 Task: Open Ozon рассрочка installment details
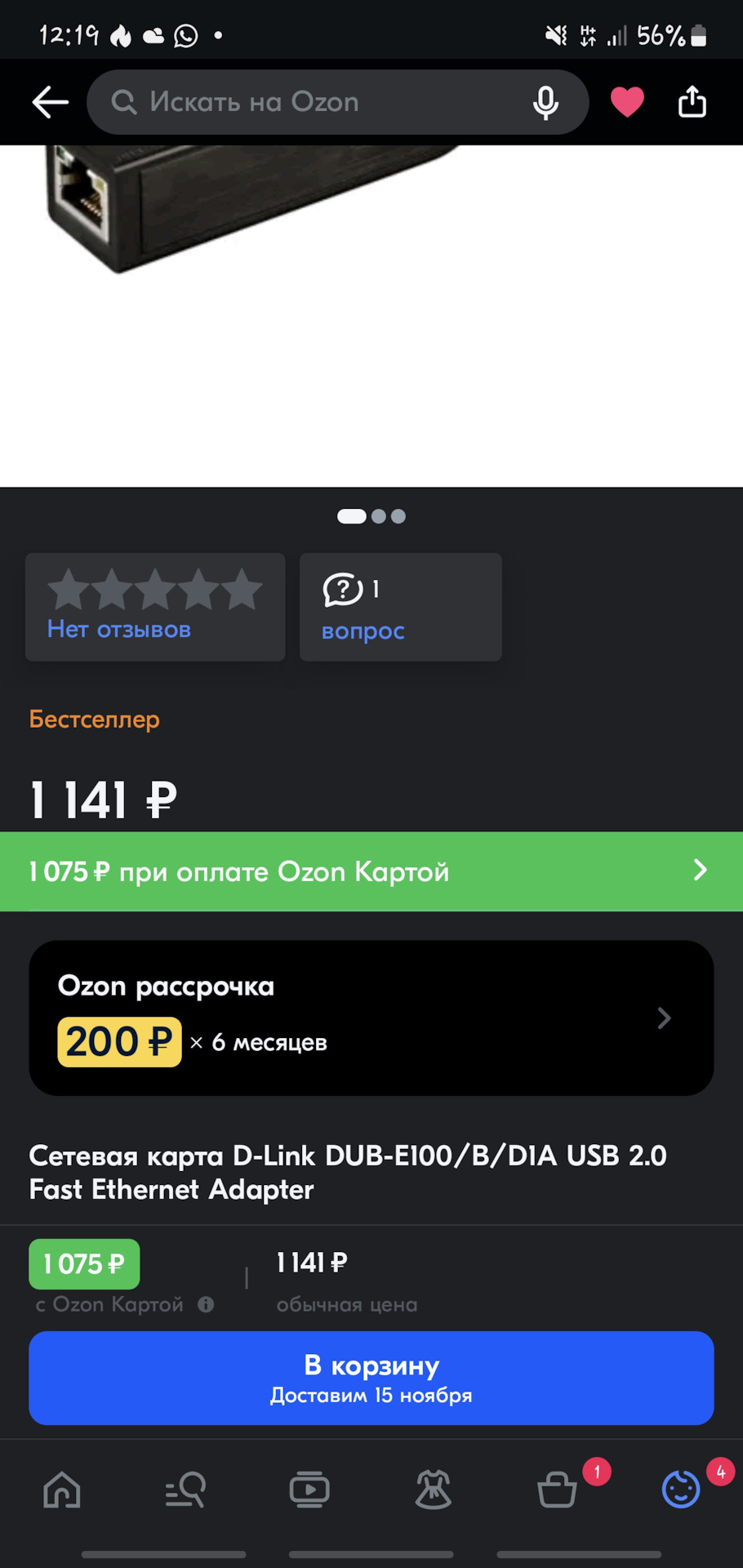[371, 1018]
